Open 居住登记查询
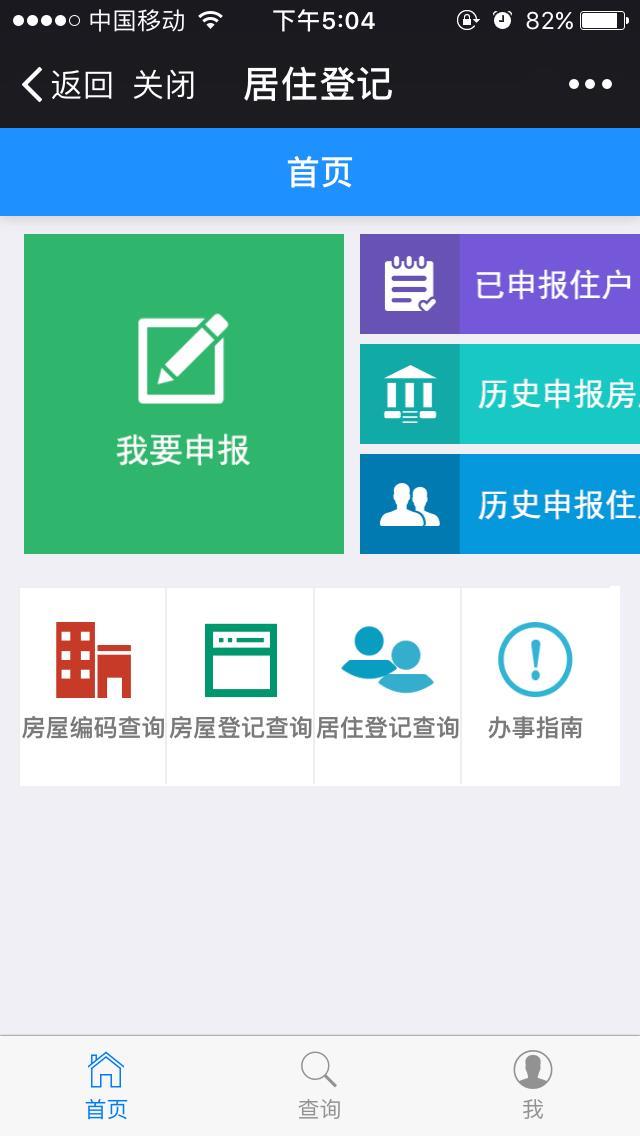The width and height of the screenshot is (640, 1136). pyautogui.click(x=388, y=685)
